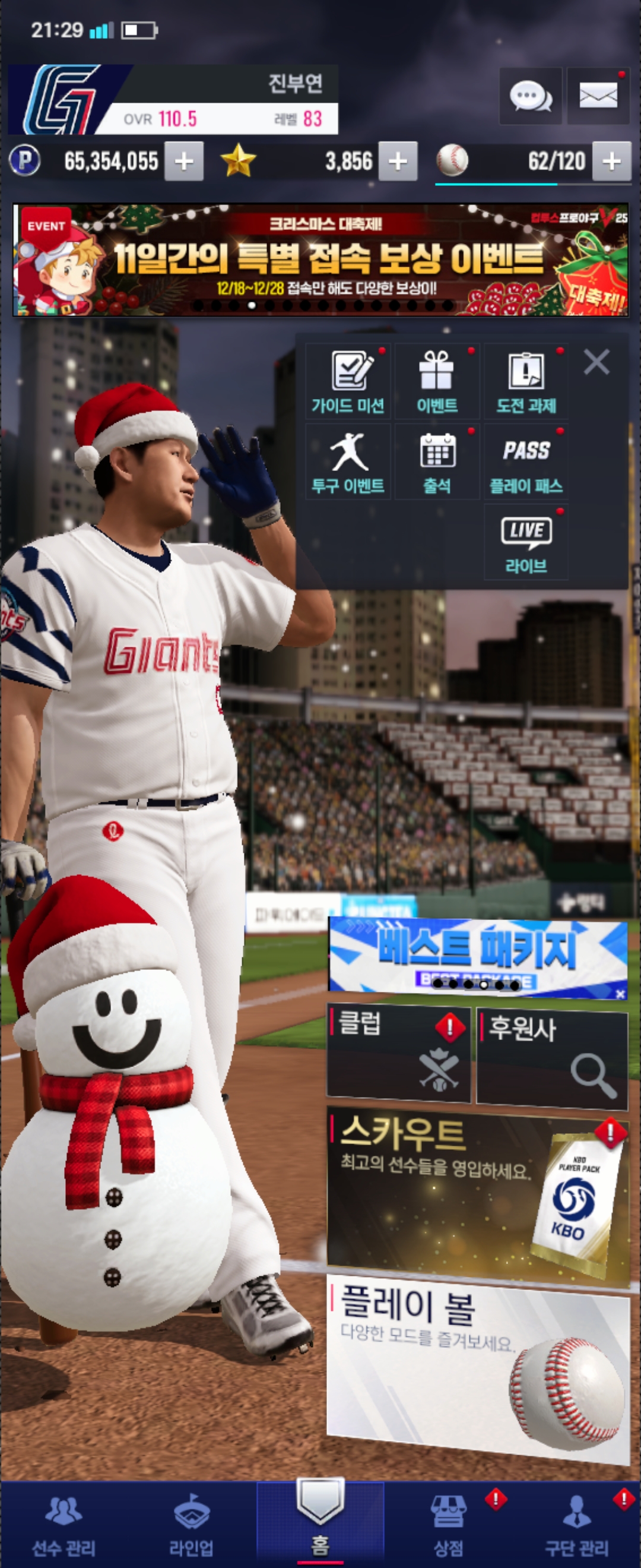641x1568 pixels.
Task: Open 라이브 live menu
Action: click(x=526, y=542)
